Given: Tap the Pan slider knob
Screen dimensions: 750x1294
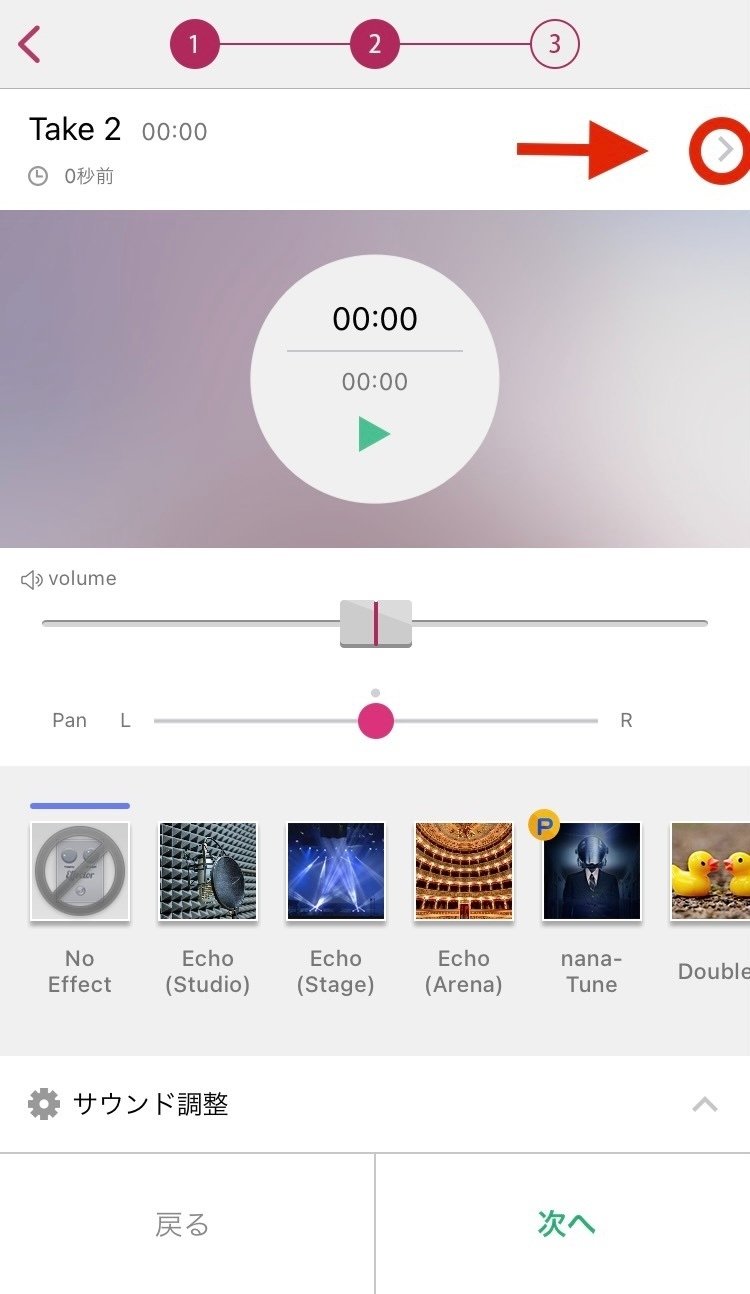Looking at the screenshot, I should [376, 720].
